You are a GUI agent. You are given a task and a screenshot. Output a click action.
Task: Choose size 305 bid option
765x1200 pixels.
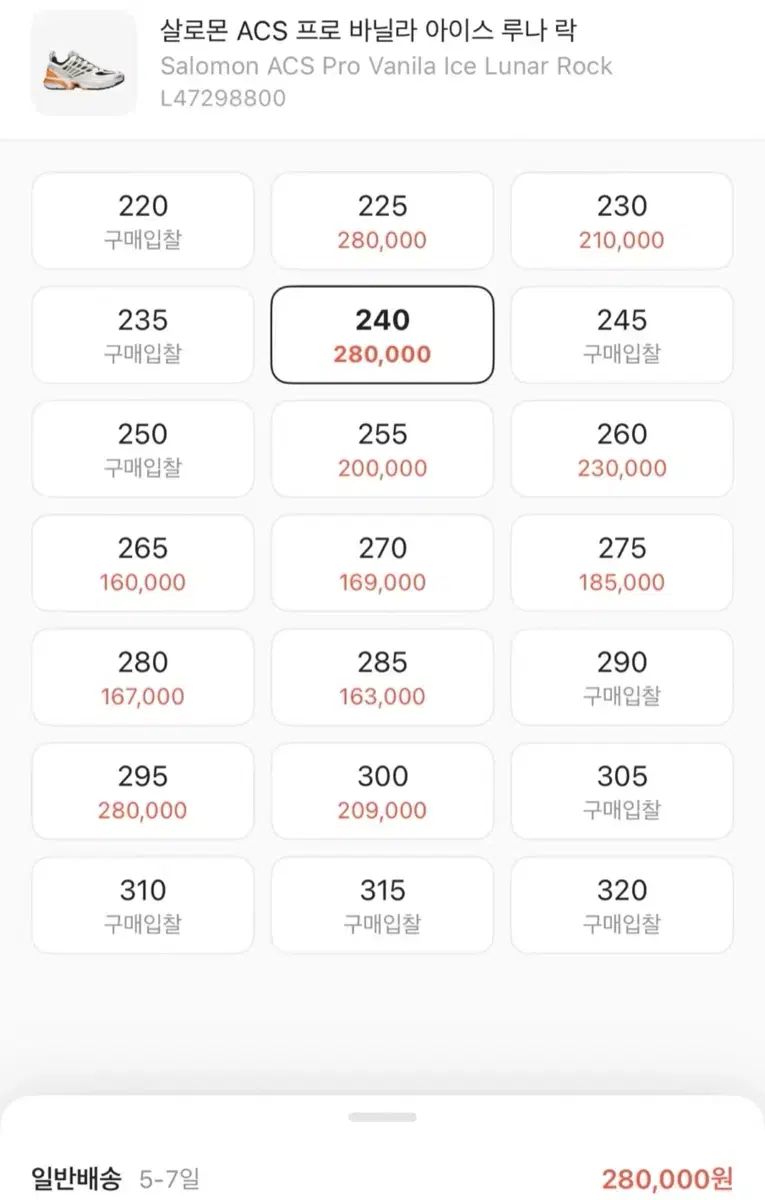tap(622, 791)
